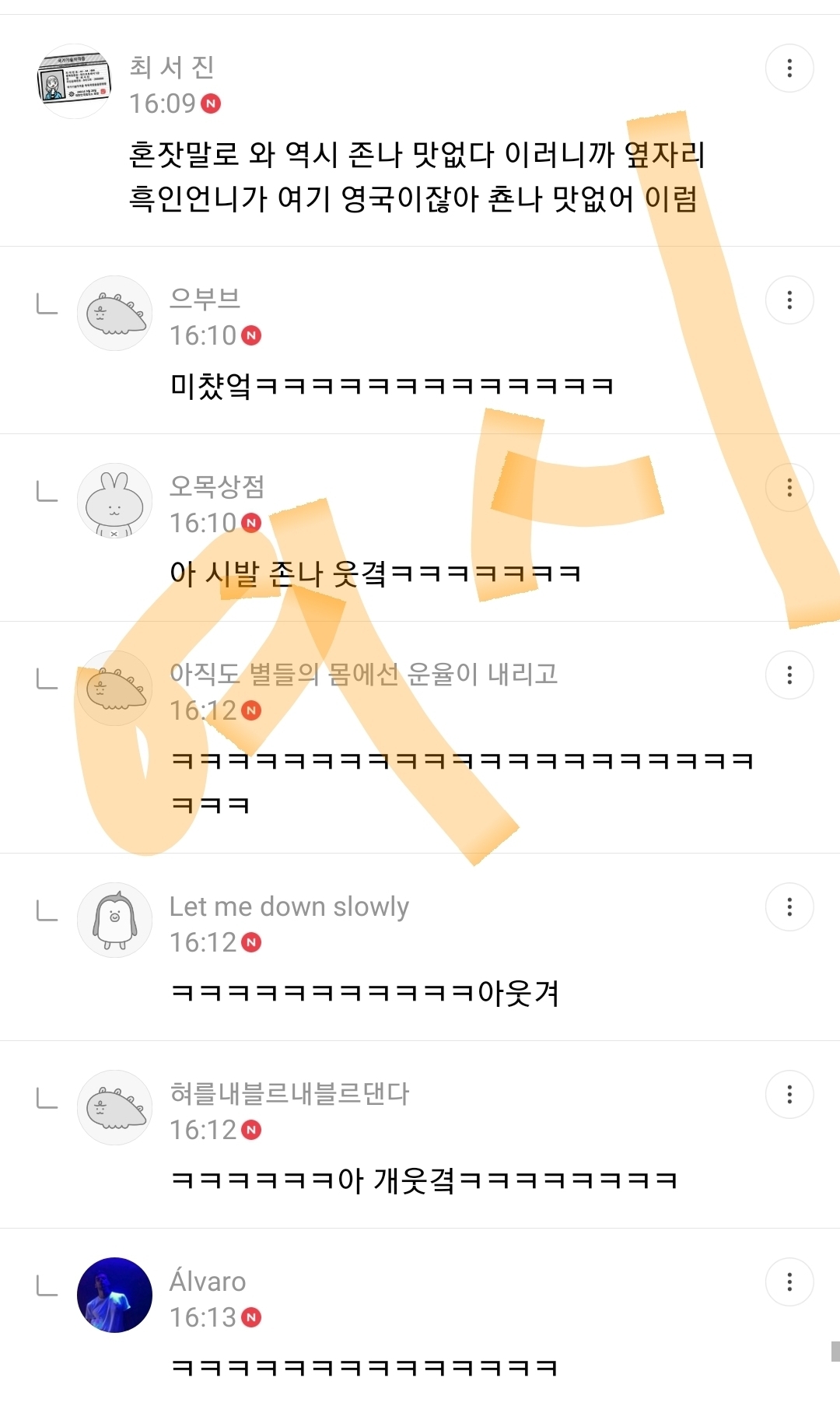Open options for 아직도 별들의 몸에선 reply

[x=790, y=675]
